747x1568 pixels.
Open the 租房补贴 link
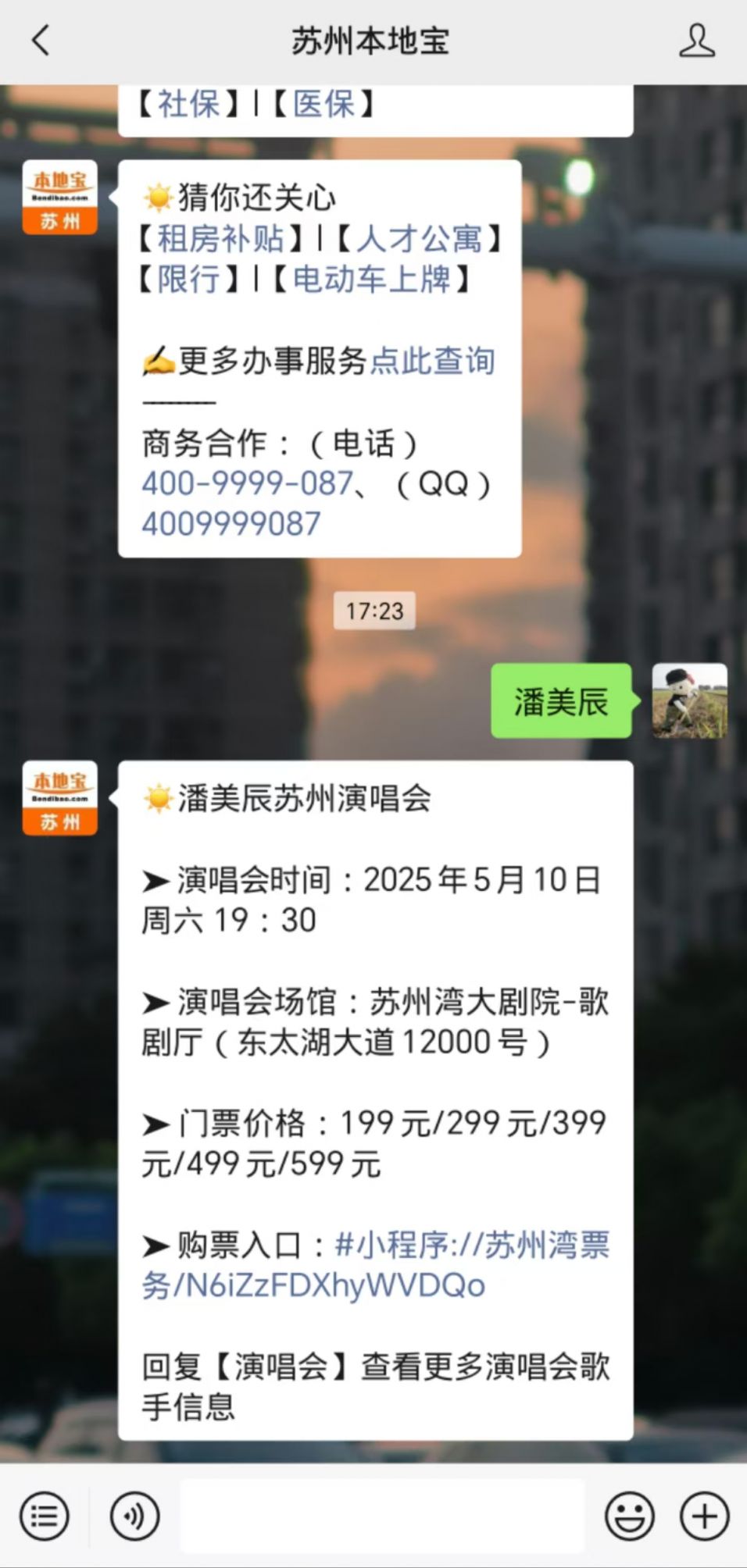[x=220, y=239]
